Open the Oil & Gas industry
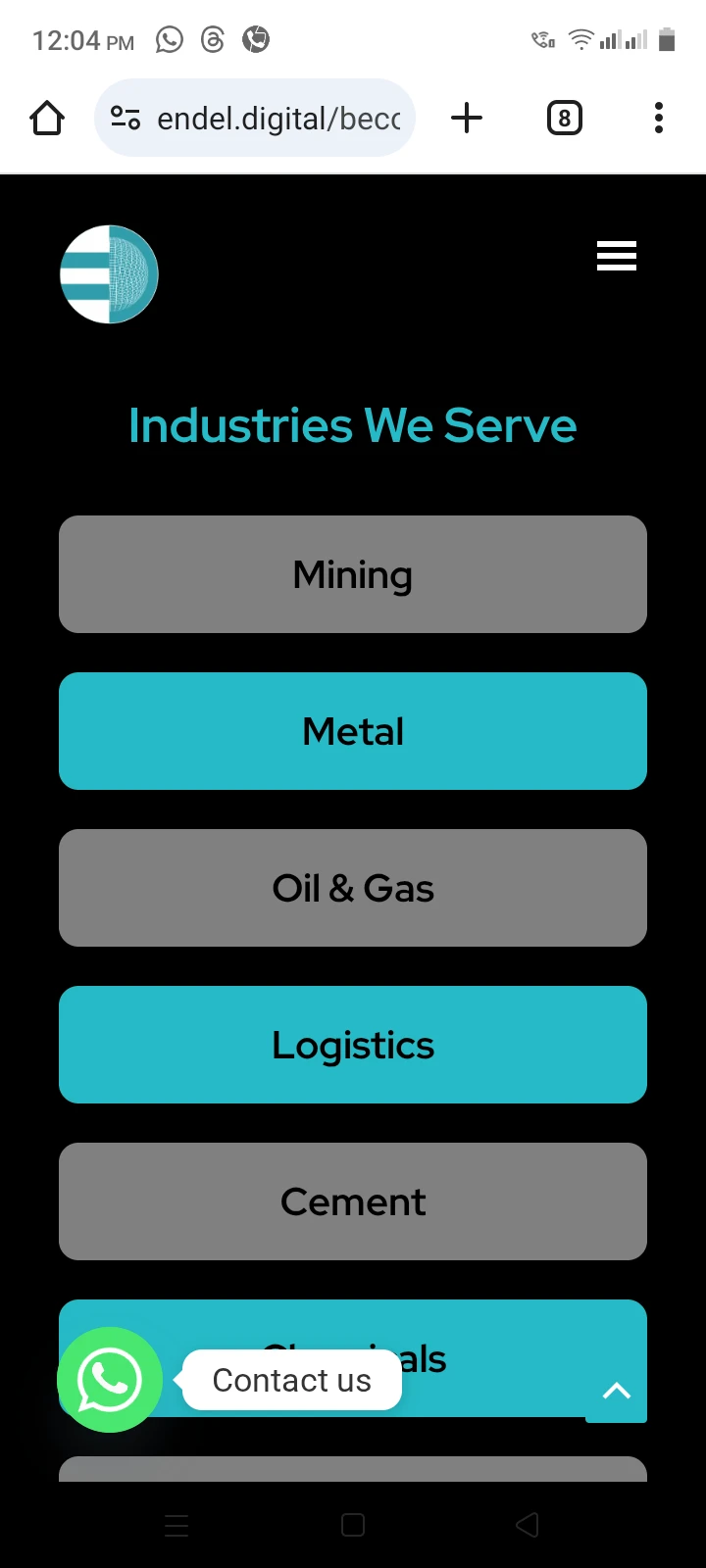706x1568 pixels. coord(353,888)
